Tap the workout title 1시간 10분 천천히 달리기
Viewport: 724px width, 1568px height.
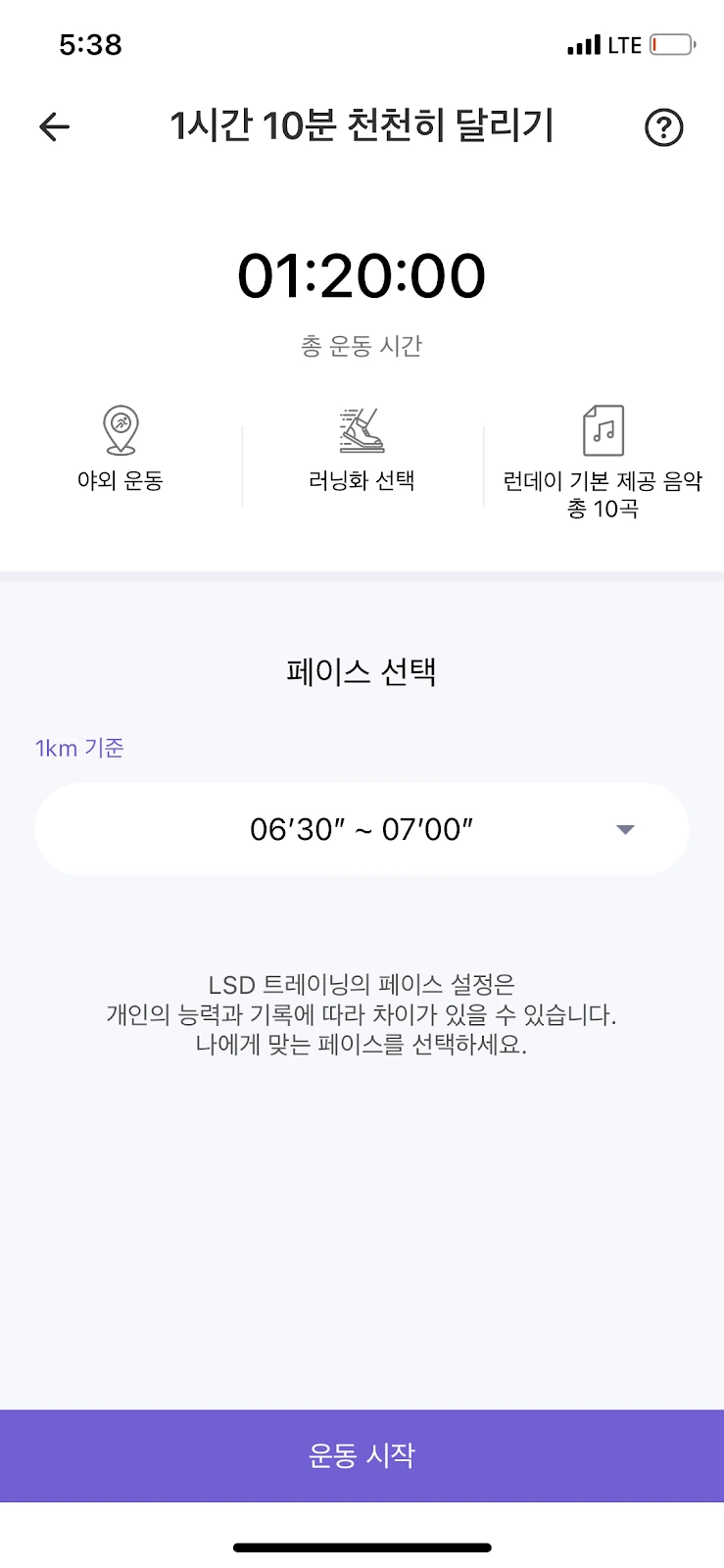(362, 126)
